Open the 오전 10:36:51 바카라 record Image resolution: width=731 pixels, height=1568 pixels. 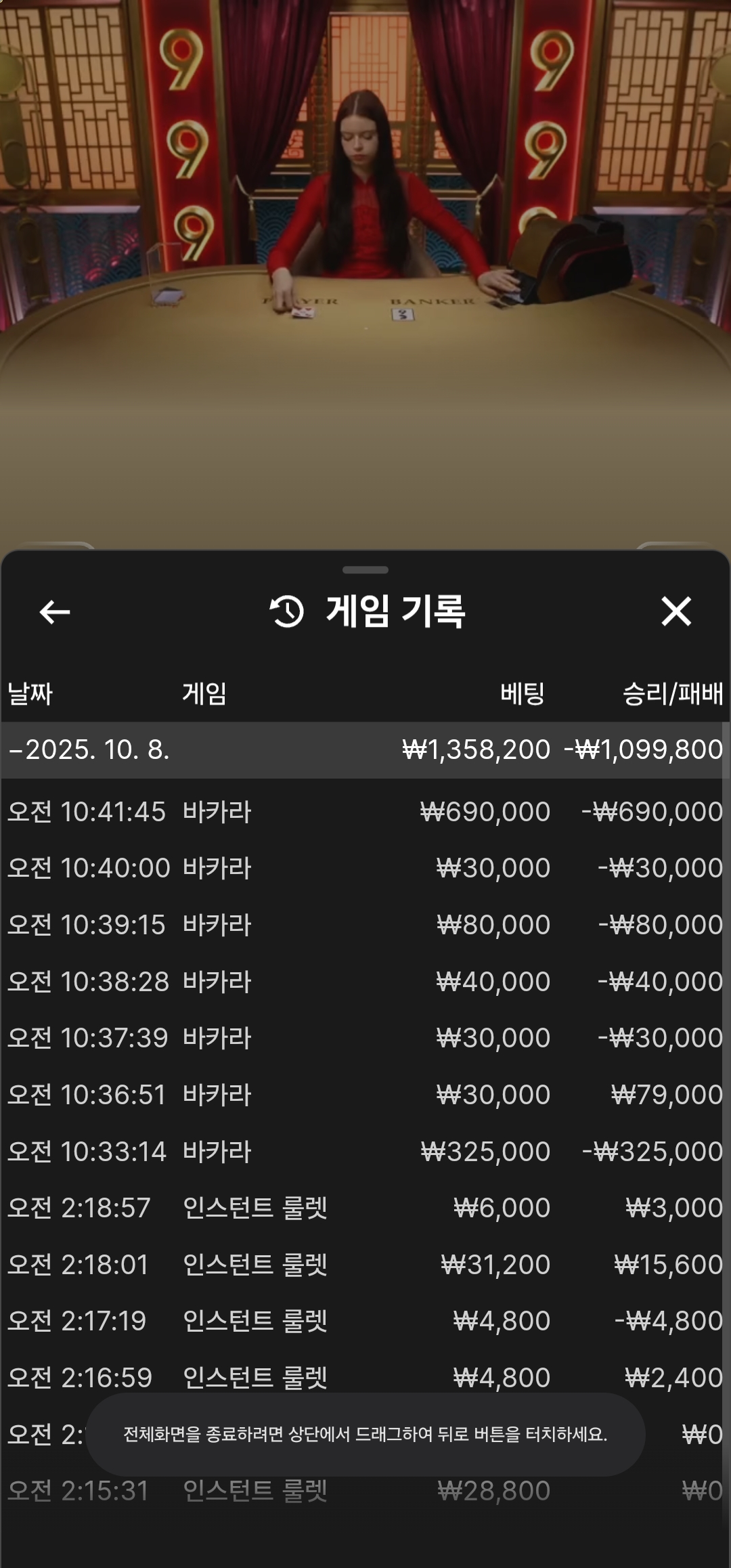click(x=365, y=1095)
